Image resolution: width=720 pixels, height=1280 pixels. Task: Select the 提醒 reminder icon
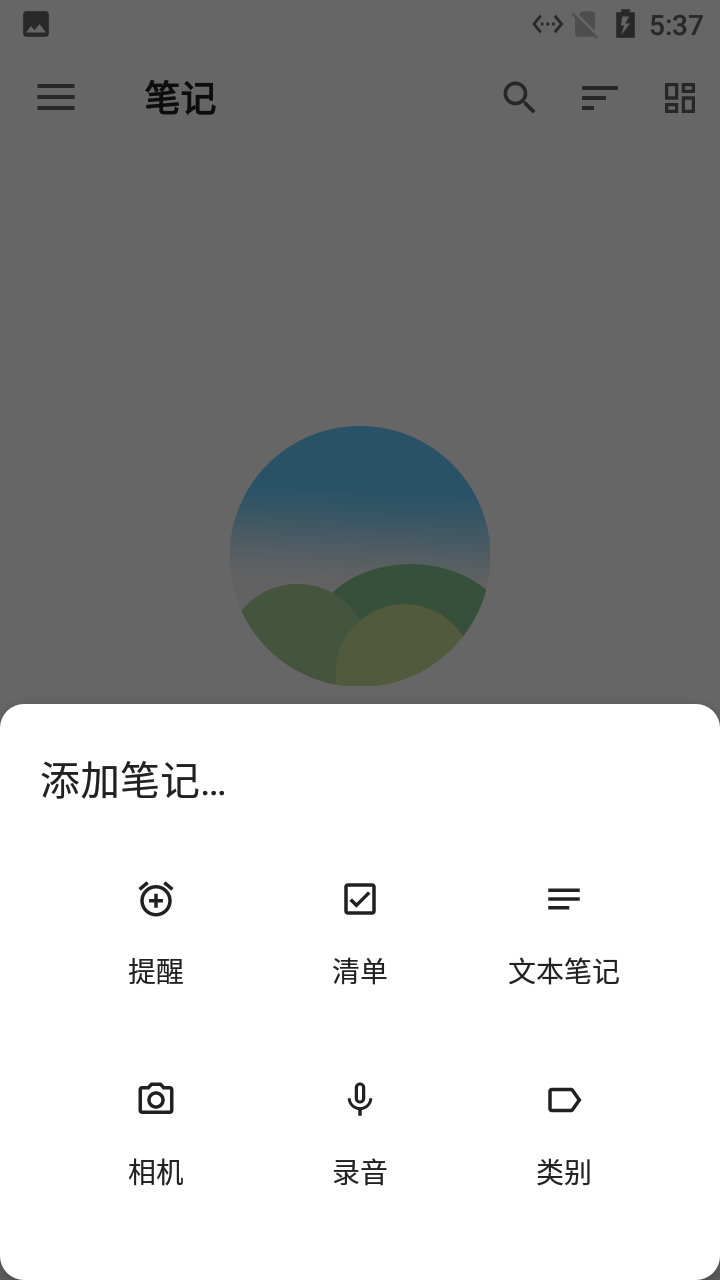pos(156,899)
